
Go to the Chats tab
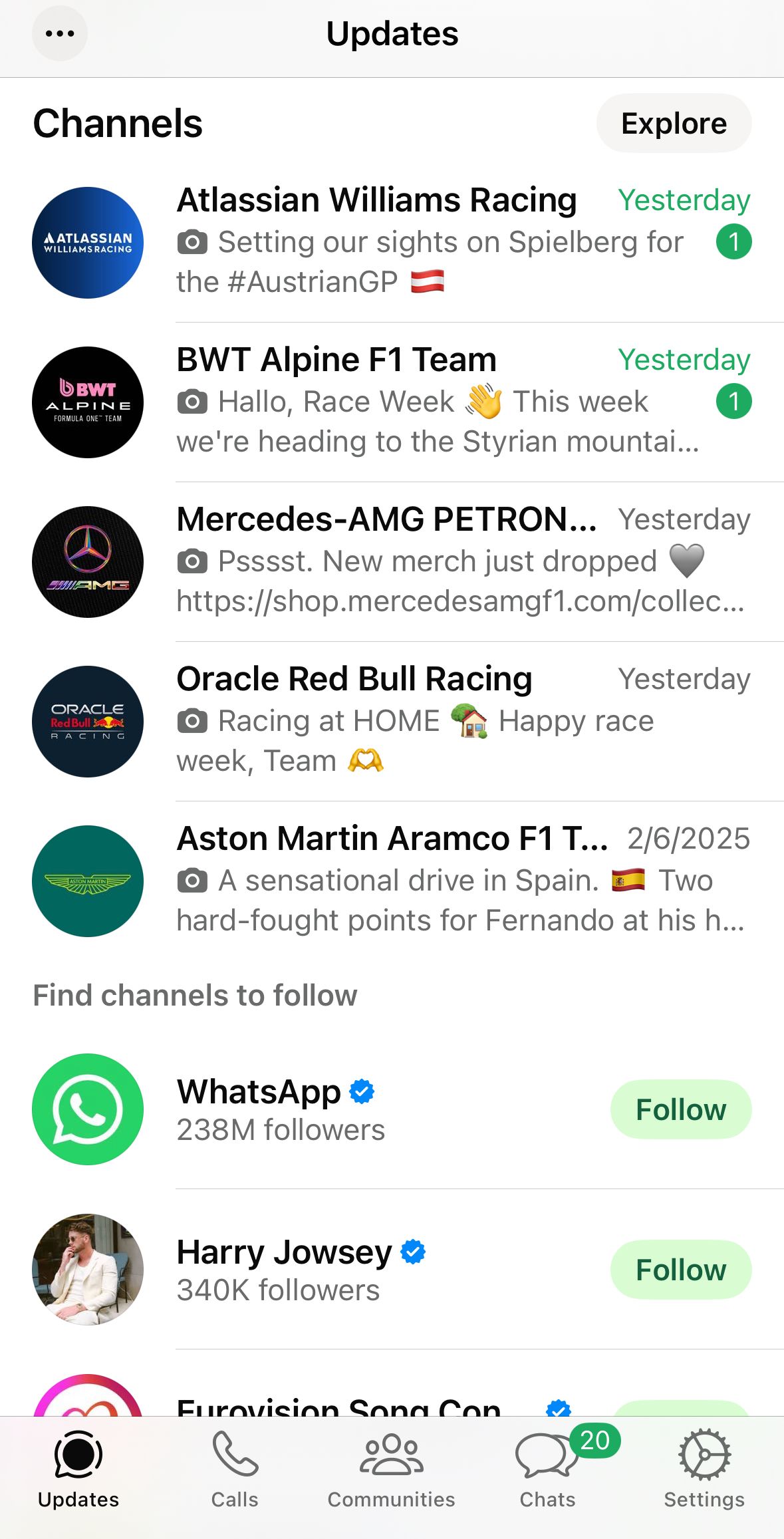click(548, 1470)
